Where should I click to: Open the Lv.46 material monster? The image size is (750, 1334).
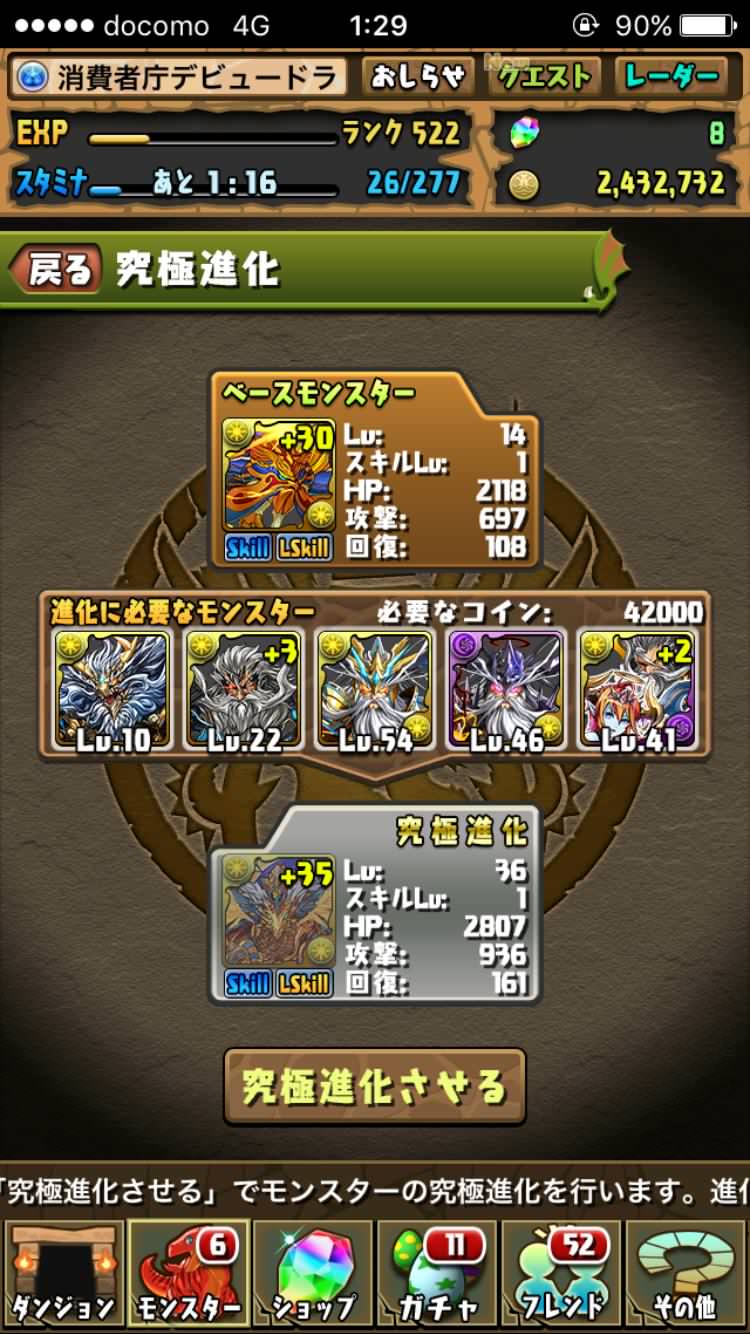[x=505, y=690]
